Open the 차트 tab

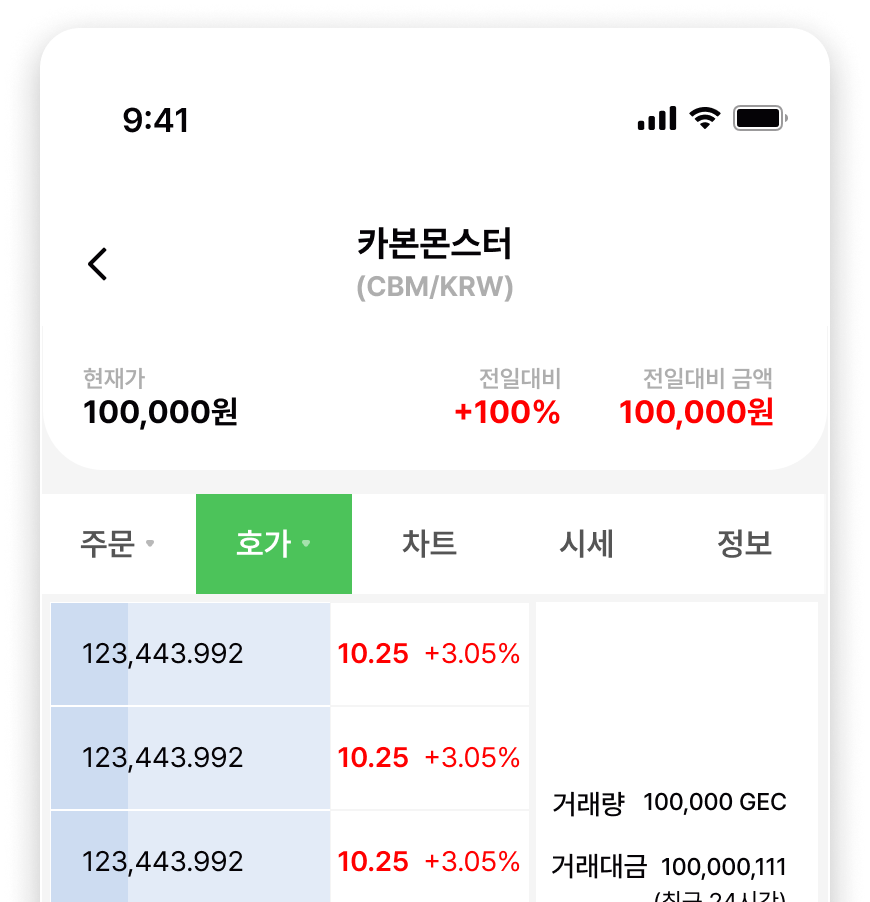429,544
